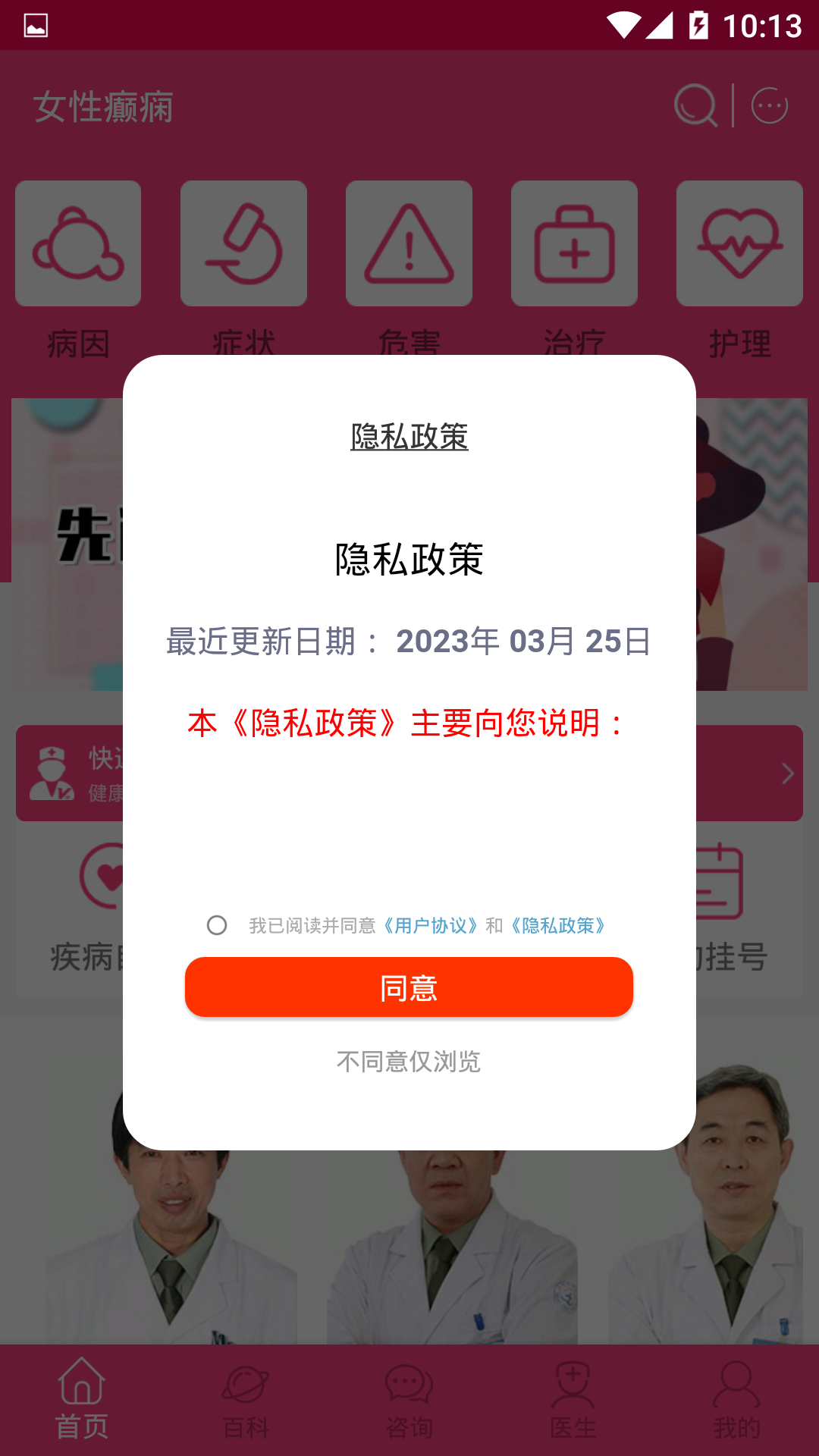Image resolution: width=819 pixels, height=1456 pixels.
Task: Open the 隐私政策 dialog title link
Action: click(409, 436)
